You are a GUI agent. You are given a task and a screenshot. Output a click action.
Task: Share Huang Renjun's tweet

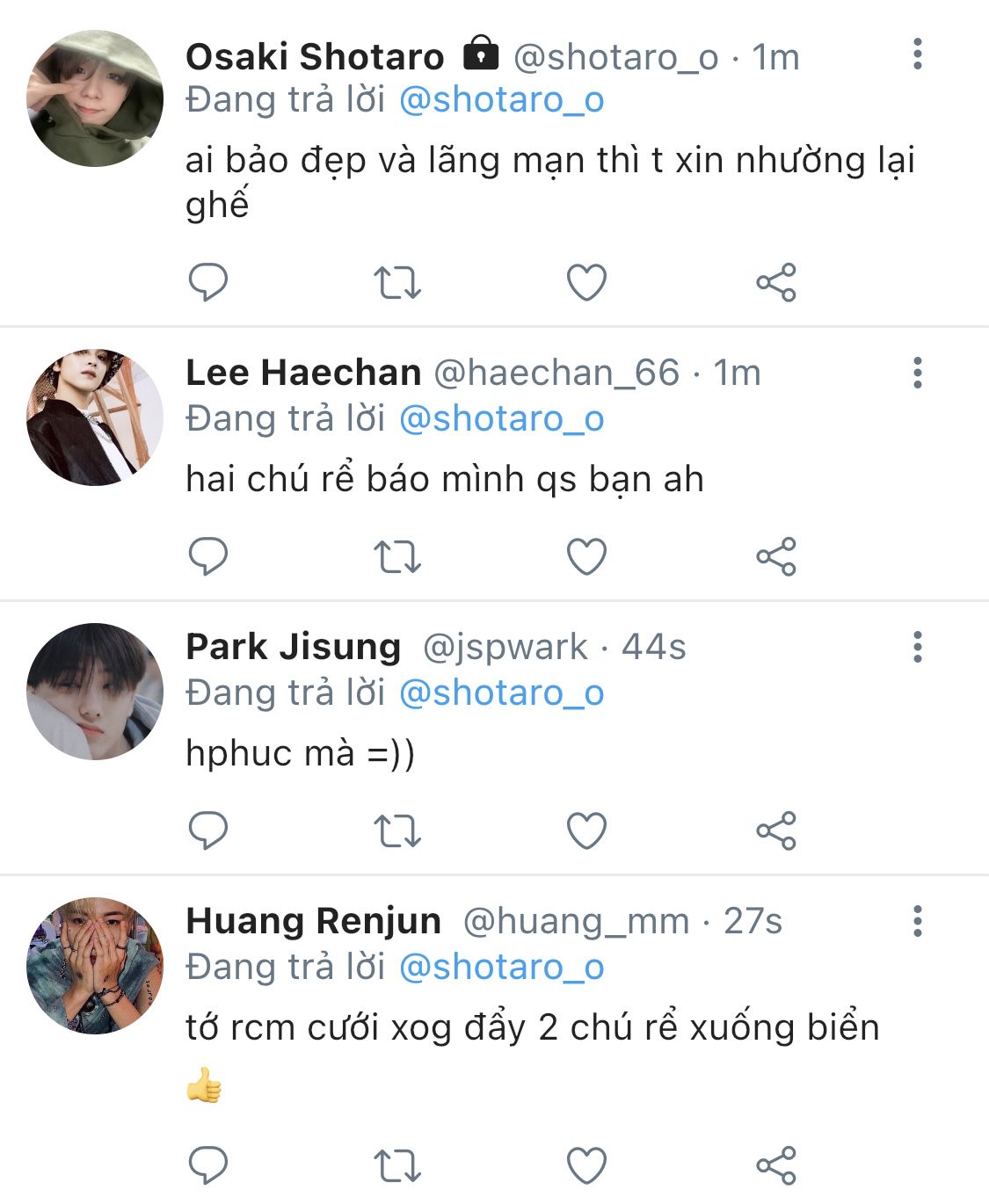click(x=776, y=1166)
